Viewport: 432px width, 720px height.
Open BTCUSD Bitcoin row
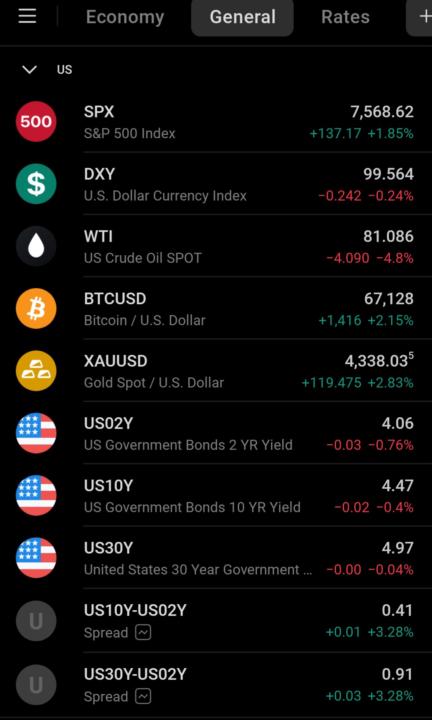216,308
